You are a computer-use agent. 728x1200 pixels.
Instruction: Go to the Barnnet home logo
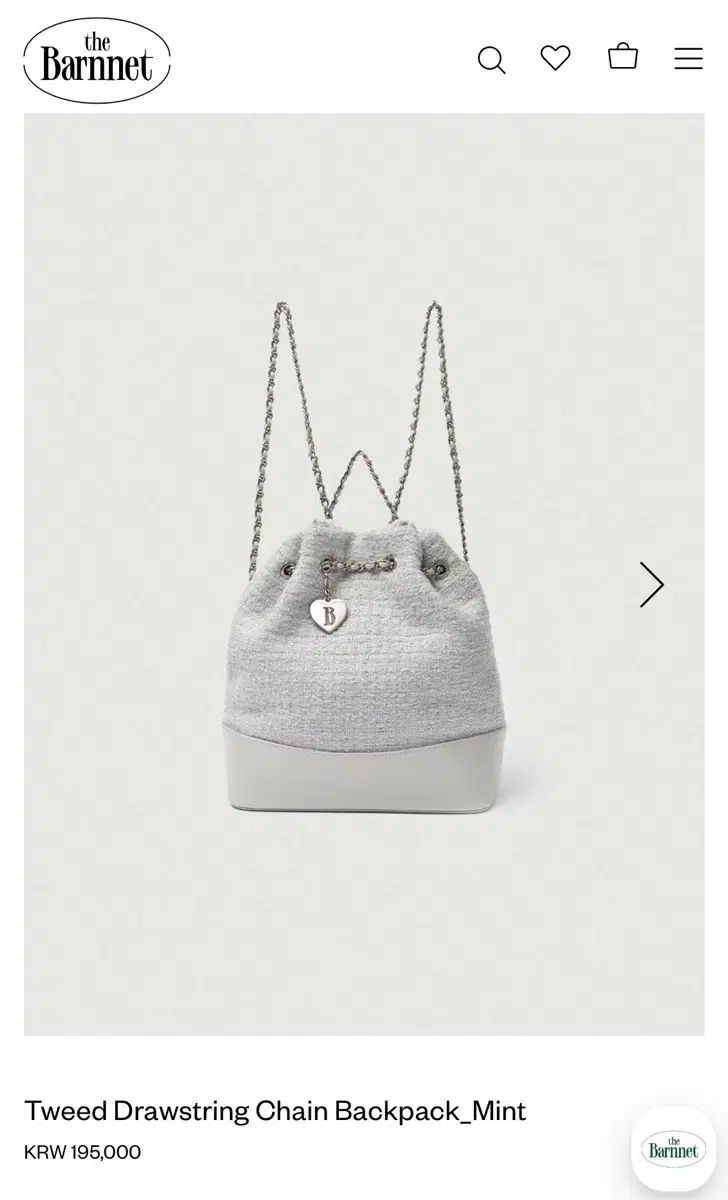click(97, 60)
